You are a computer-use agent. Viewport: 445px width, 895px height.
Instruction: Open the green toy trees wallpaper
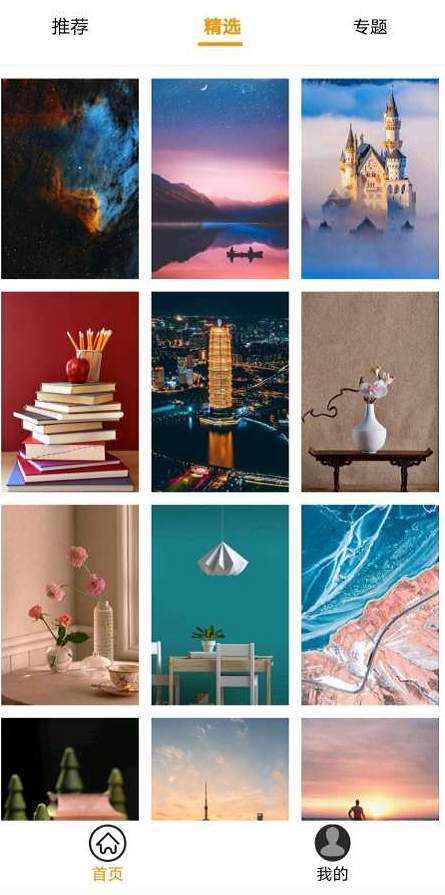pyautogui.click(x=70, y=769)
